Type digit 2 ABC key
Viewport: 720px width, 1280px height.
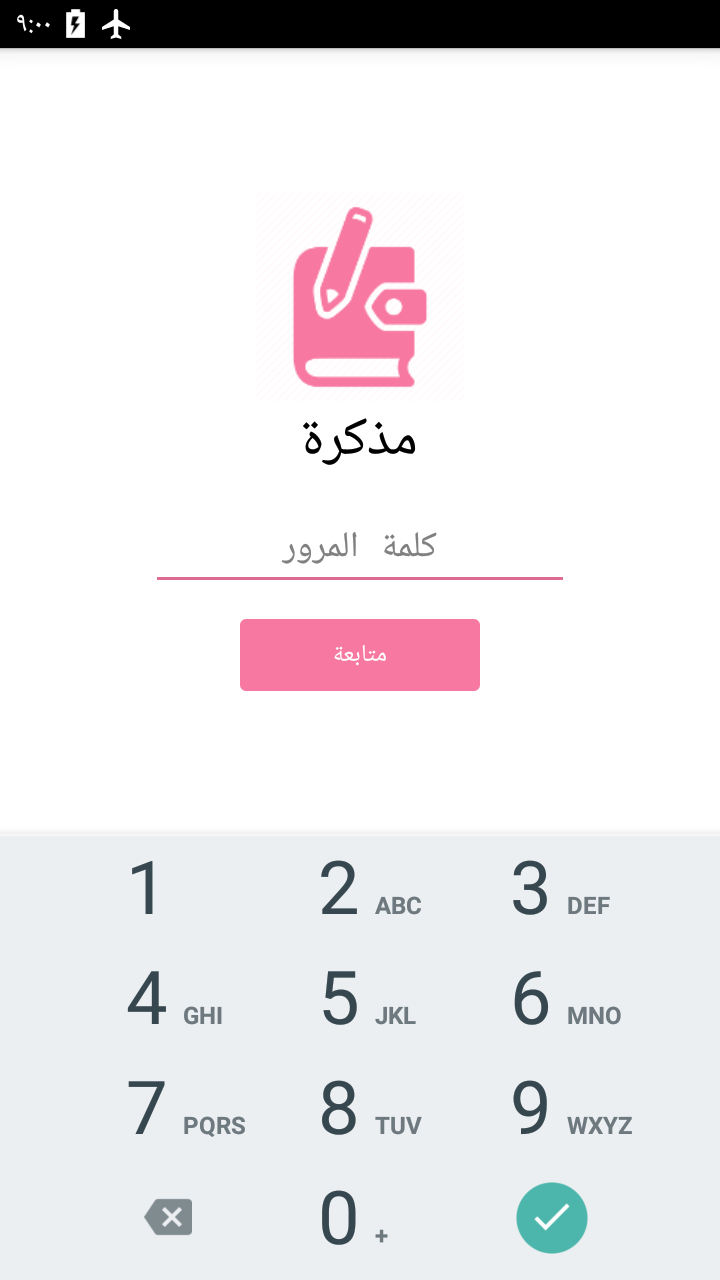tap(360, 889)
